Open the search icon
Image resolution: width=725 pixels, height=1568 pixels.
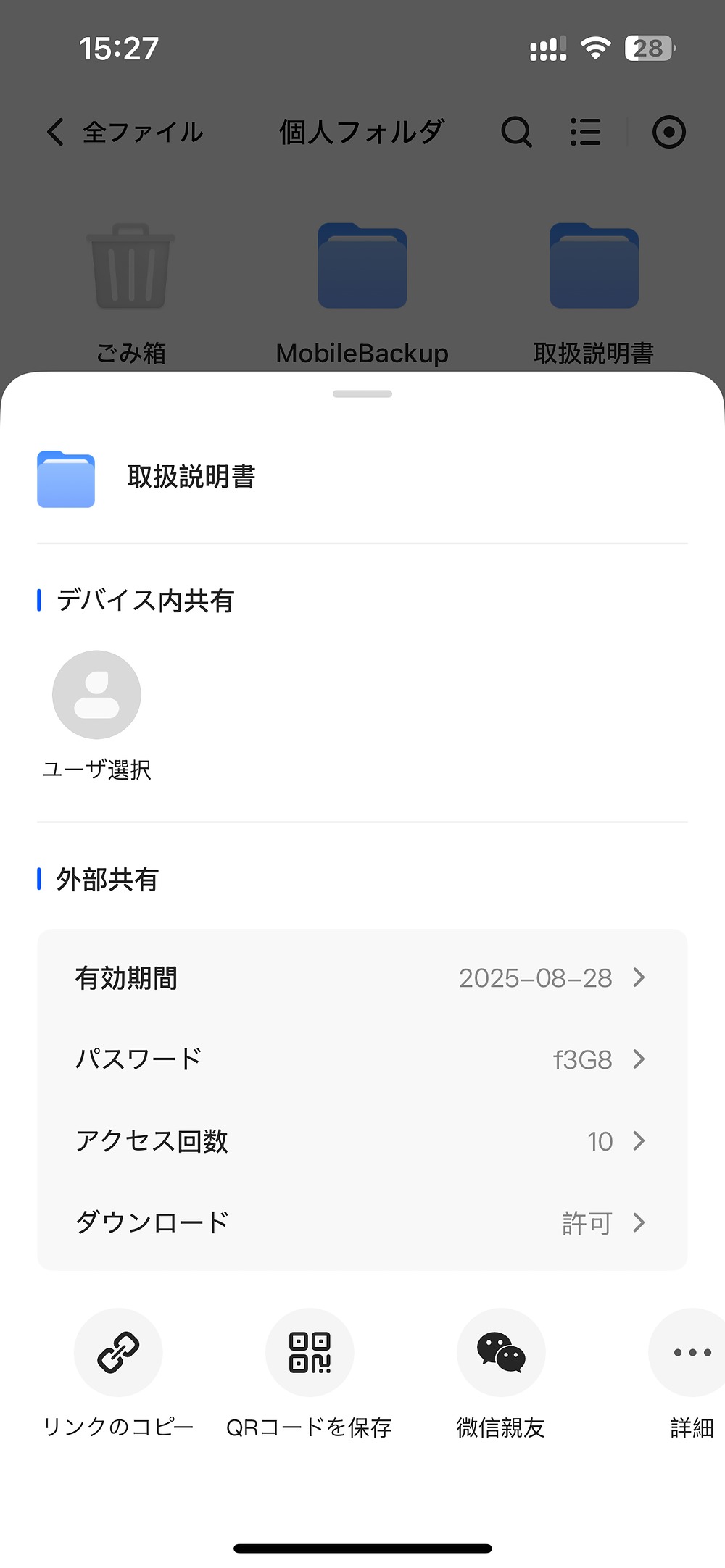tap(516, 133)
